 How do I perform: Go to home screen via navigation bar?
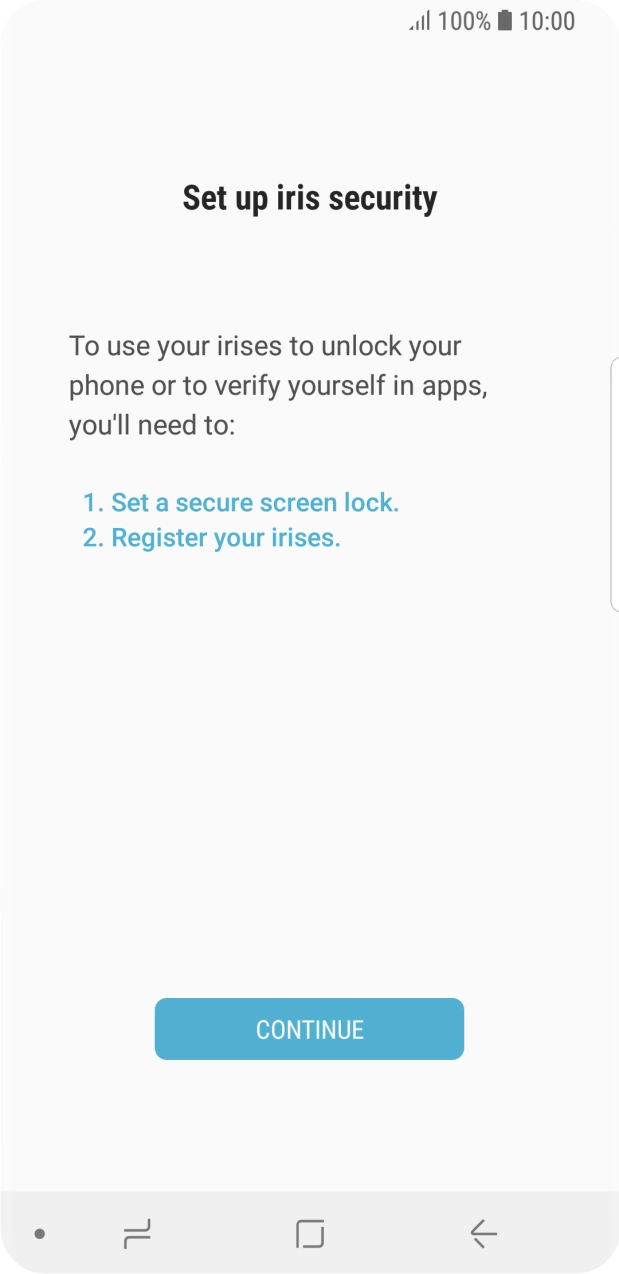(x=310, y=1234)
